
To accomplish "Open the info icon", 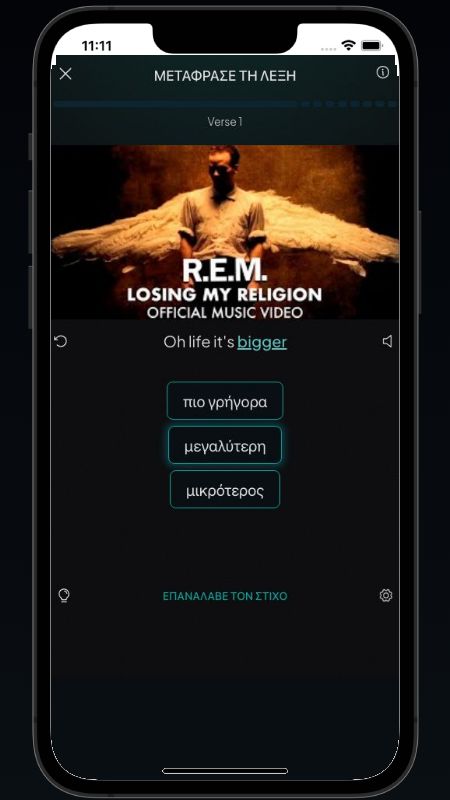I will pos(382,72).
